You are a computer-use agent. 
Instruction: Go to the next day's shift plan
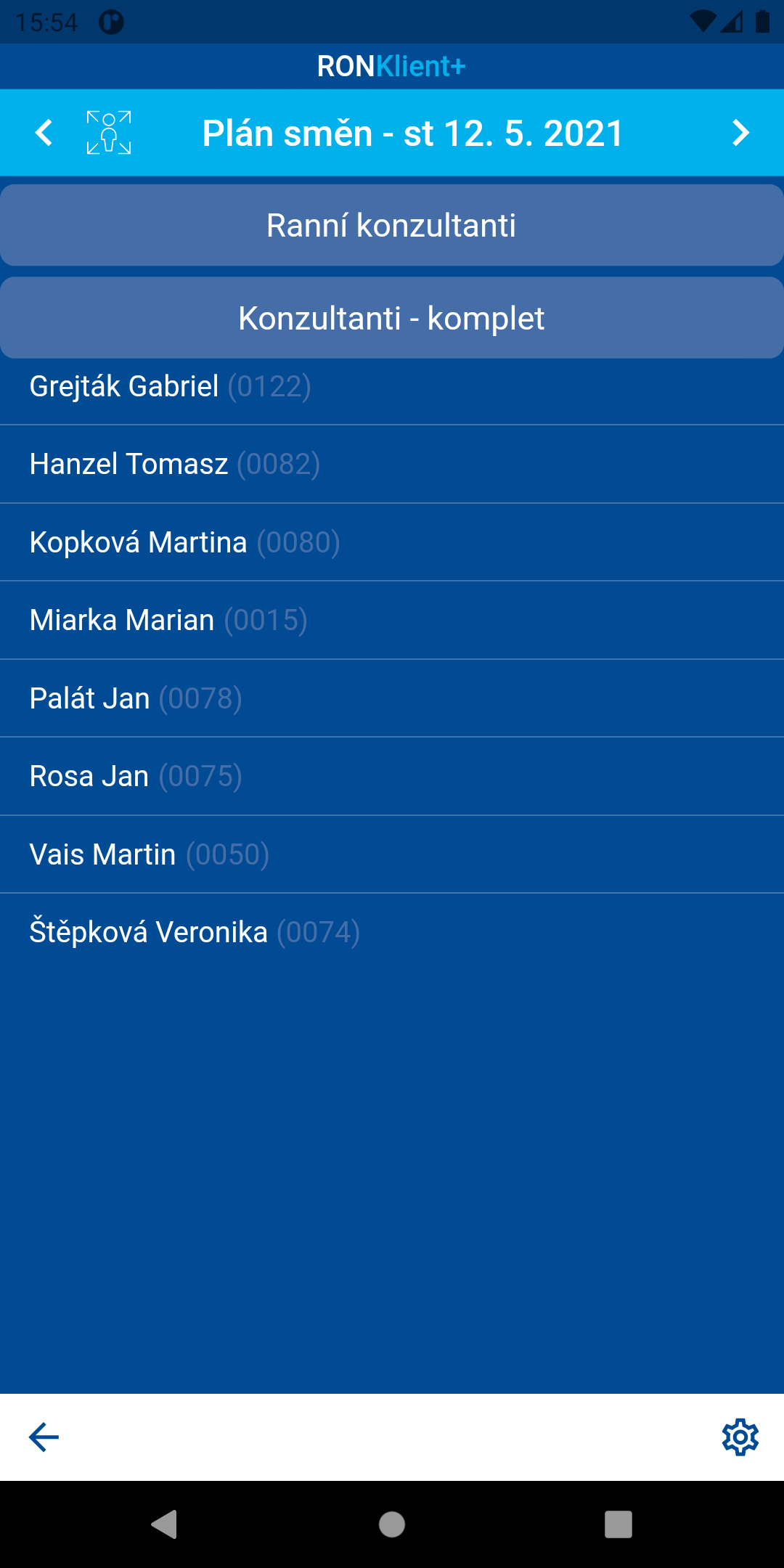click(740, 133)
